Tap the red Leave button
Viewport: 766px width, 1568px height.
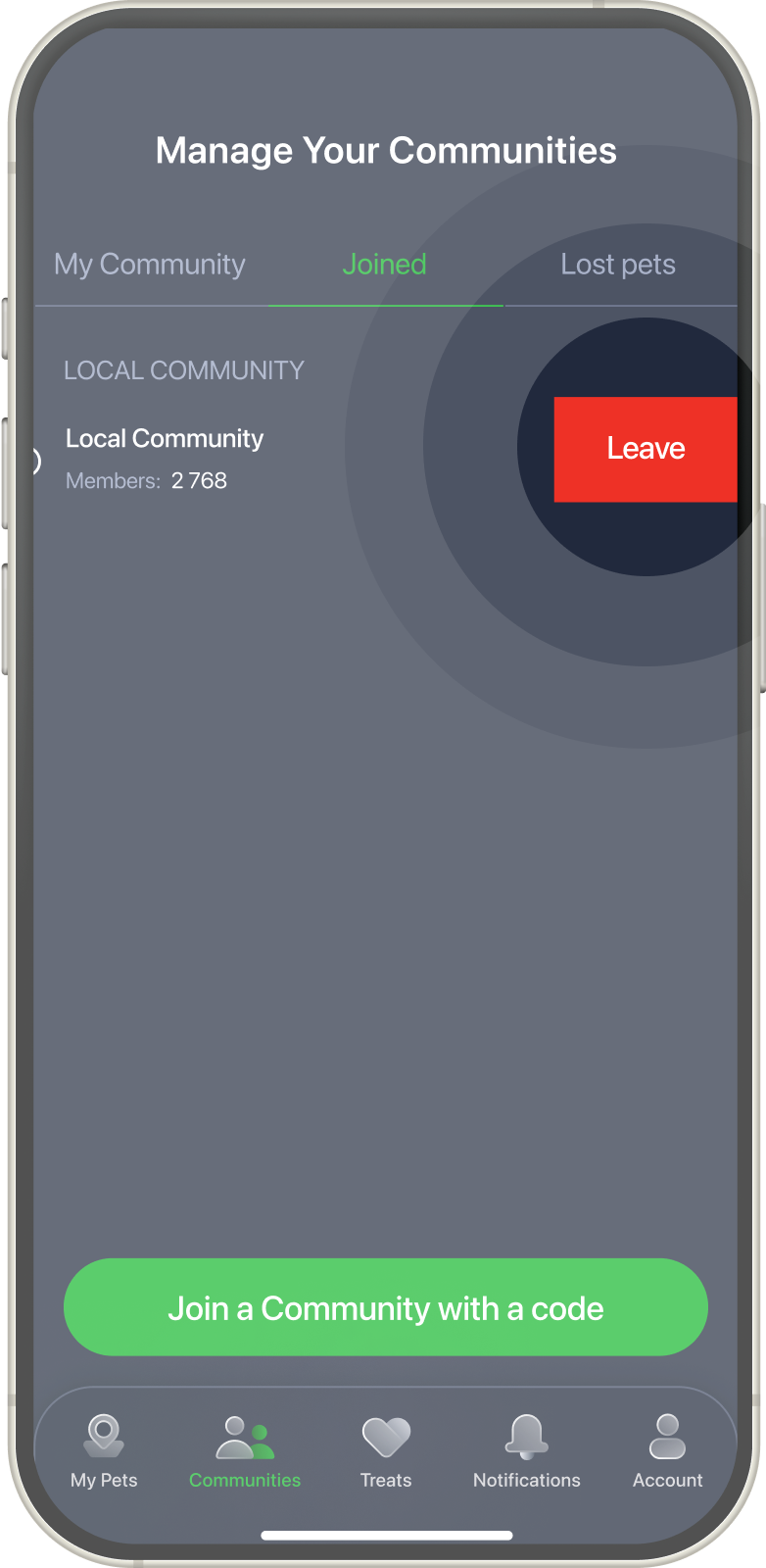(646, 449)
